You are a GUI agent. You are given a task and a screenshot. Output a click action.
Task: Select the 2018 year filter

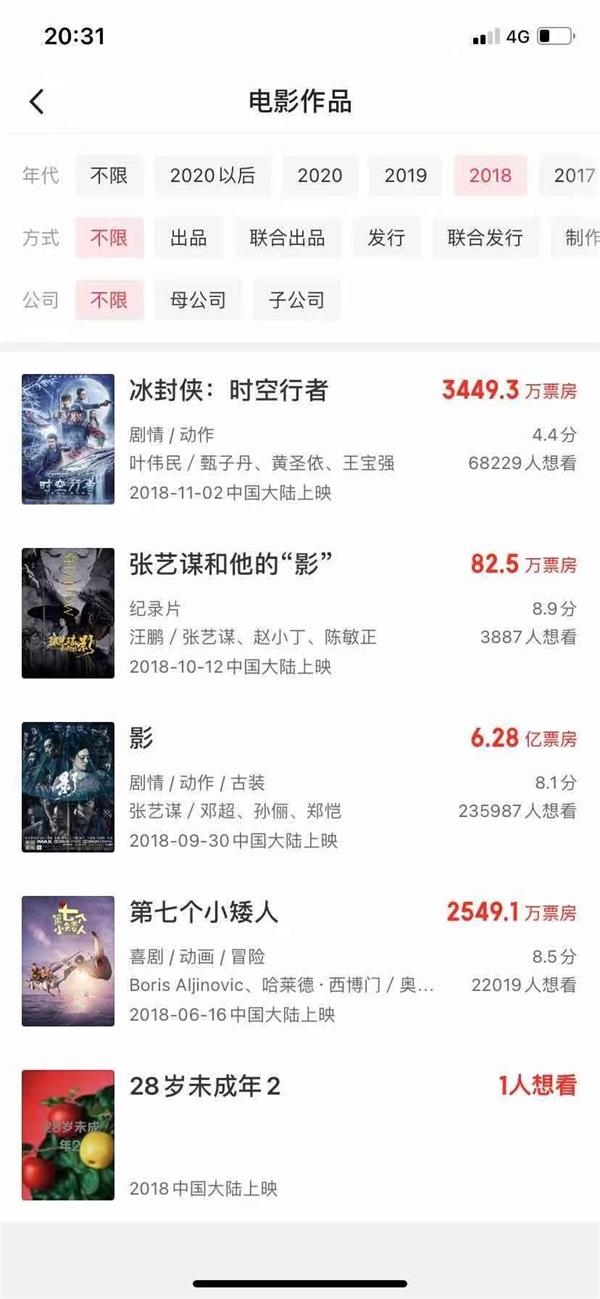pos(490,176)
